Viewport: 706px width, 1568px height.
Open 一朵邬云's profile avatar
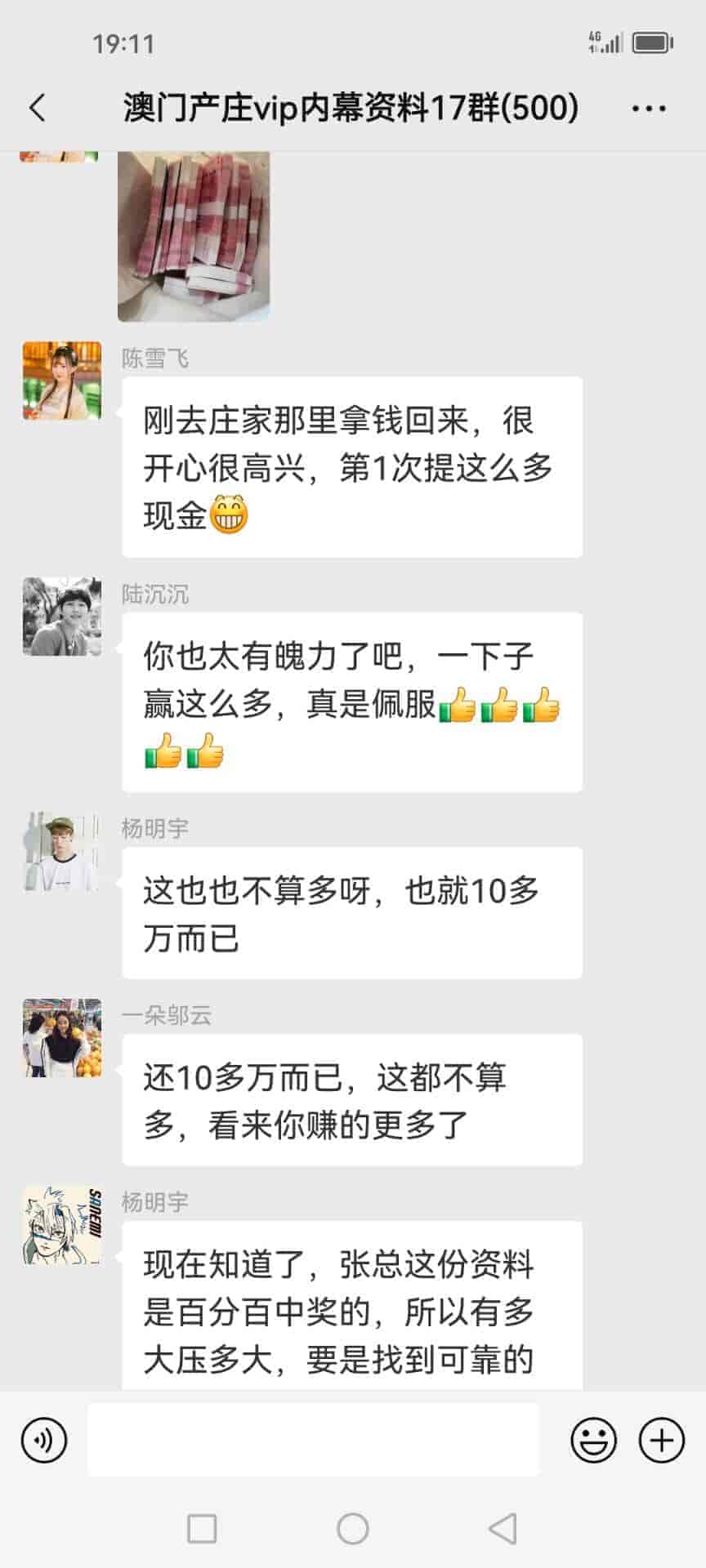coord(62,1038)
